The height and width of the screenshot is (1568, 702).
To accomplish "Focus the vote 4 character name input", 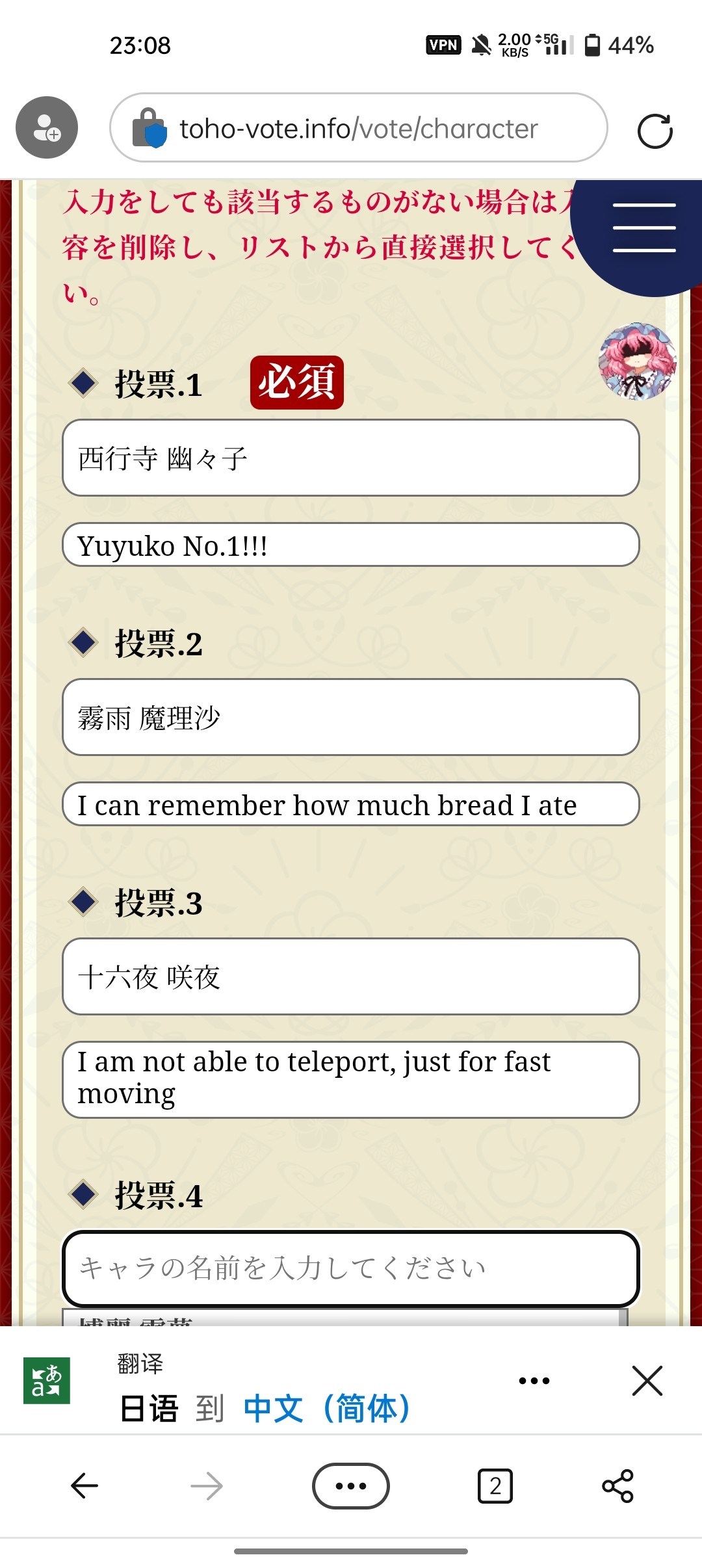I will click(351, 1268).
